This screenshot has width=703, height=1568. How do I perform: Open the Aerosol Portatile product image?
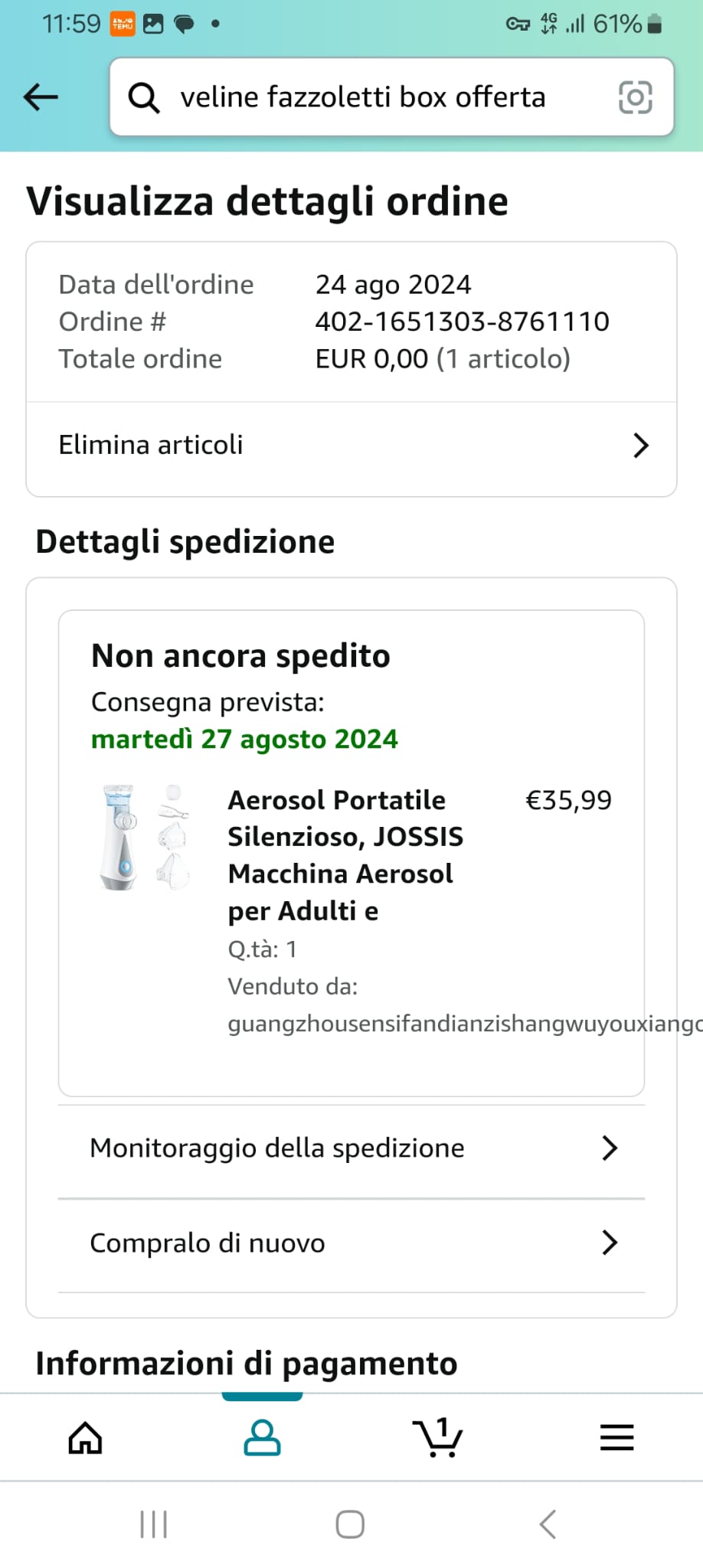tap(146, 837)
